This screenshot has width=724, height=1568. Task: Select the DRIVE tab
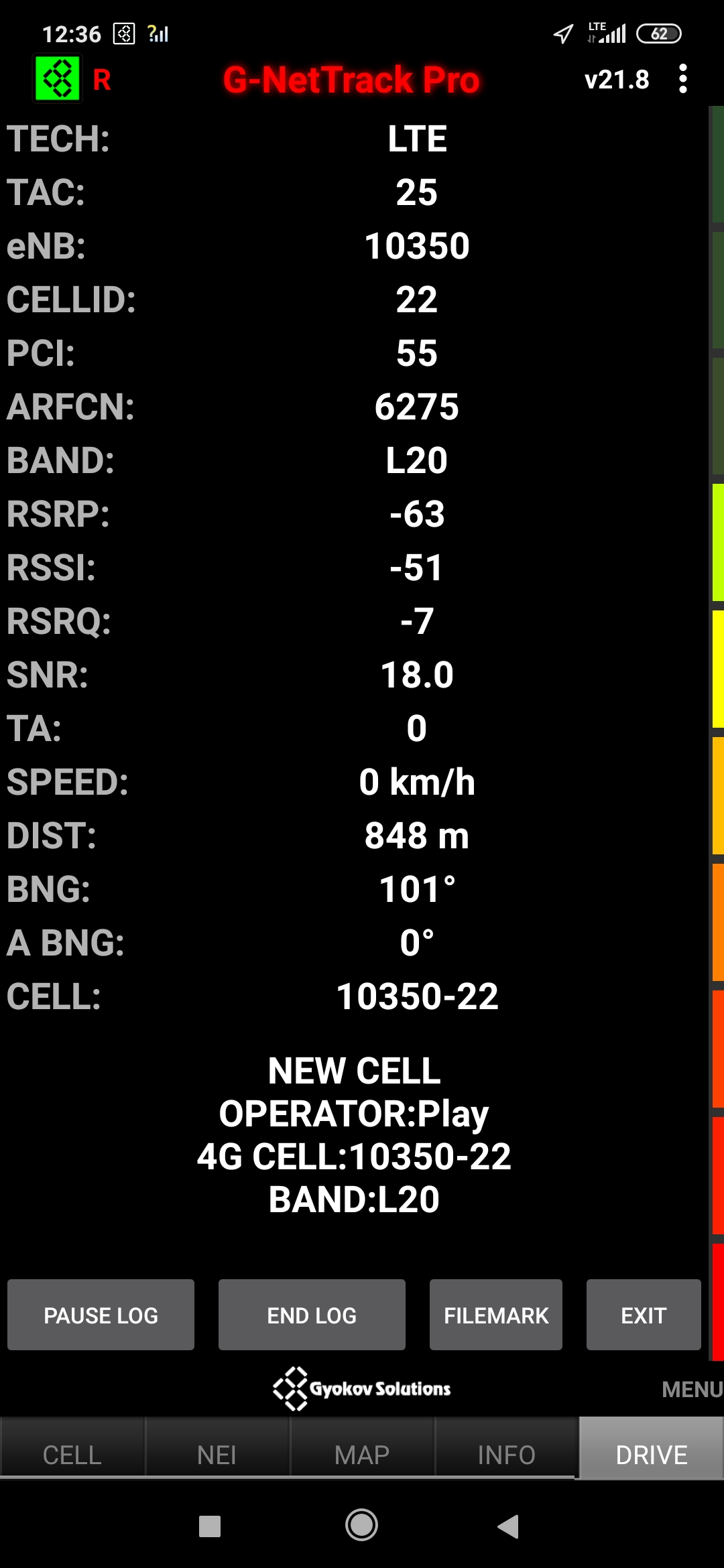[652, 1455]
